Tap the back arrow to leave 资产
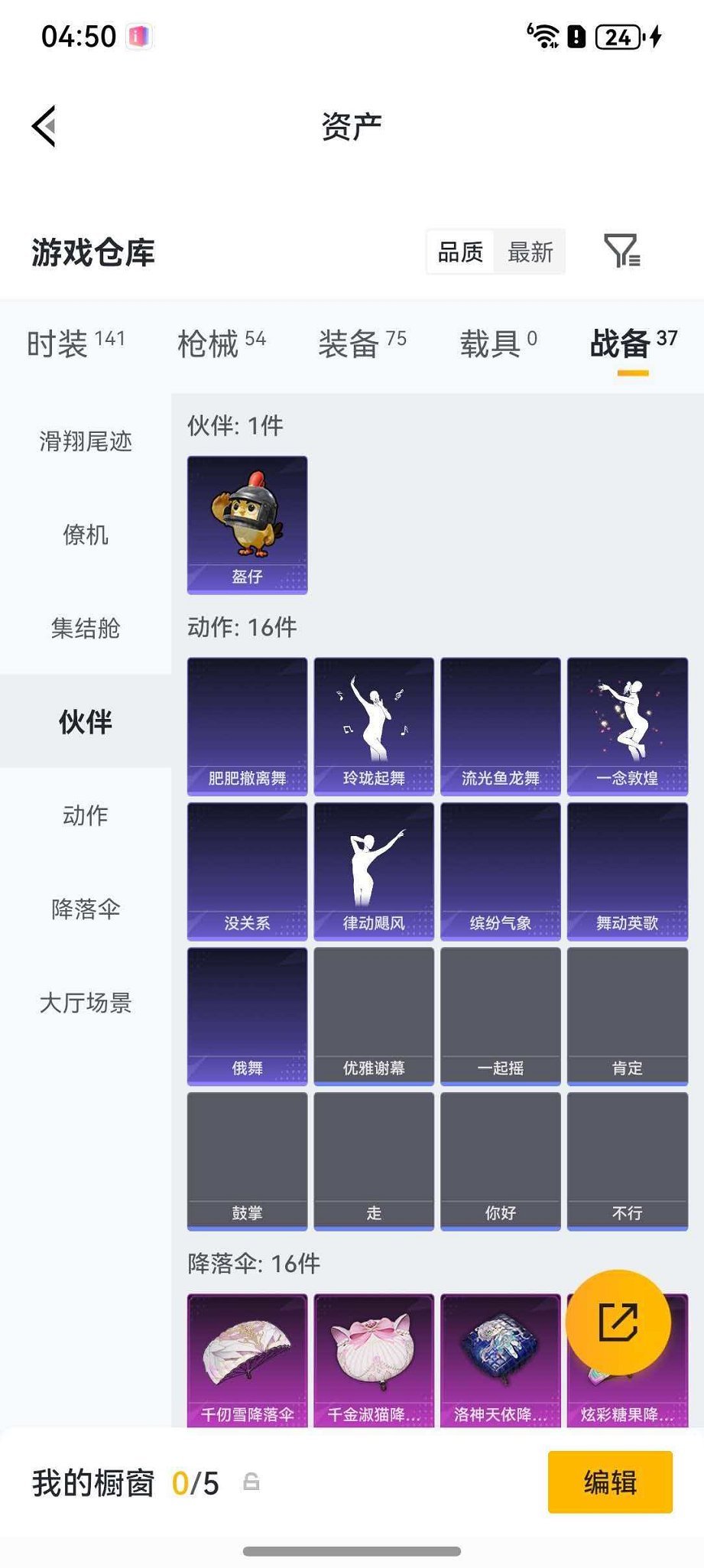The width and height of the screenshot is (704, 1568). (44, 126)
